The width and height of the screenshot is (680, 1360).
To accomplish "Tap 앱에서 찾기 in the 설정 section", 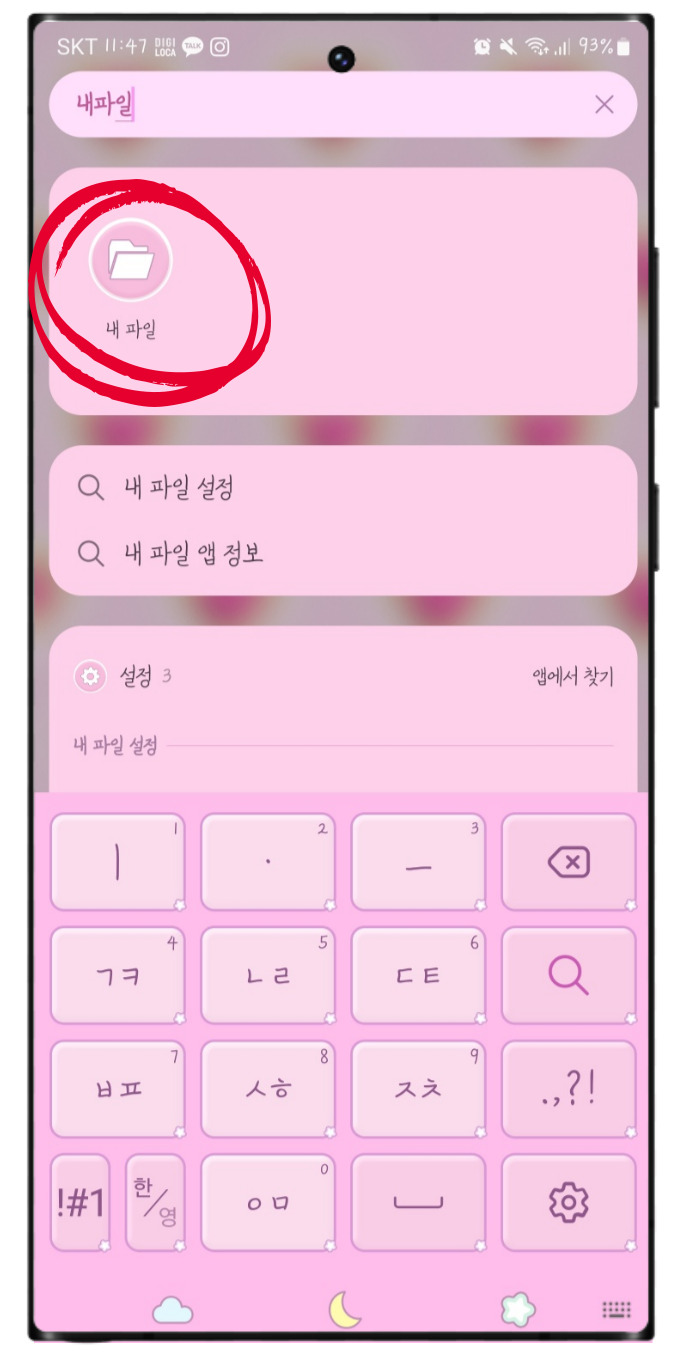I will click(572, 677).
